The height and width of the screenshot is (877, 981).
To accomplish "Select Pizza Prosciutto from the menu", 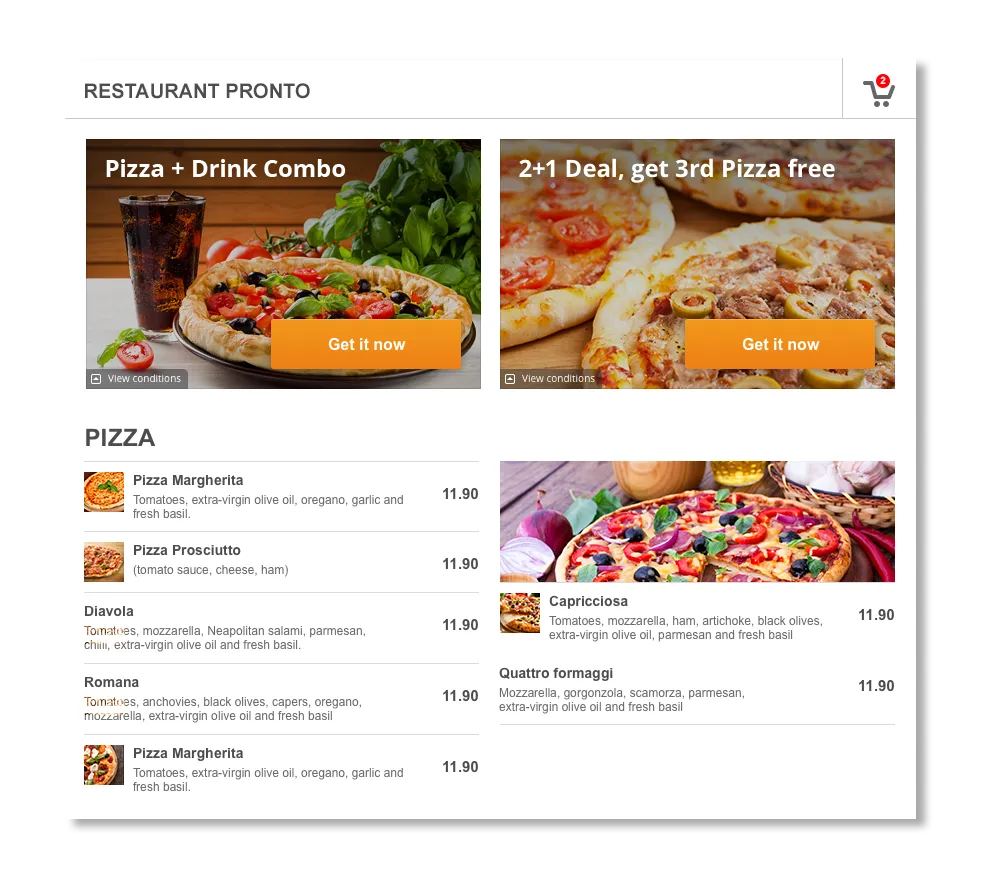I will pos(187,551).
